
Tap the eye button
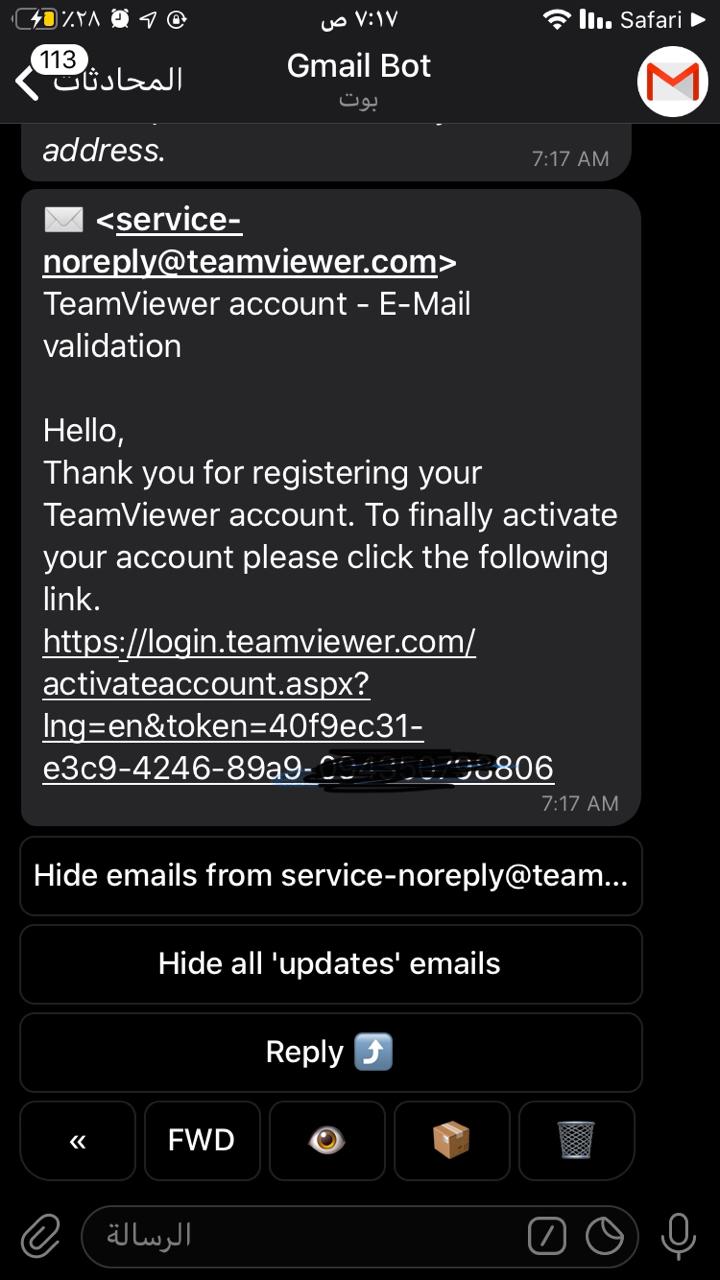pos(327,1140)
